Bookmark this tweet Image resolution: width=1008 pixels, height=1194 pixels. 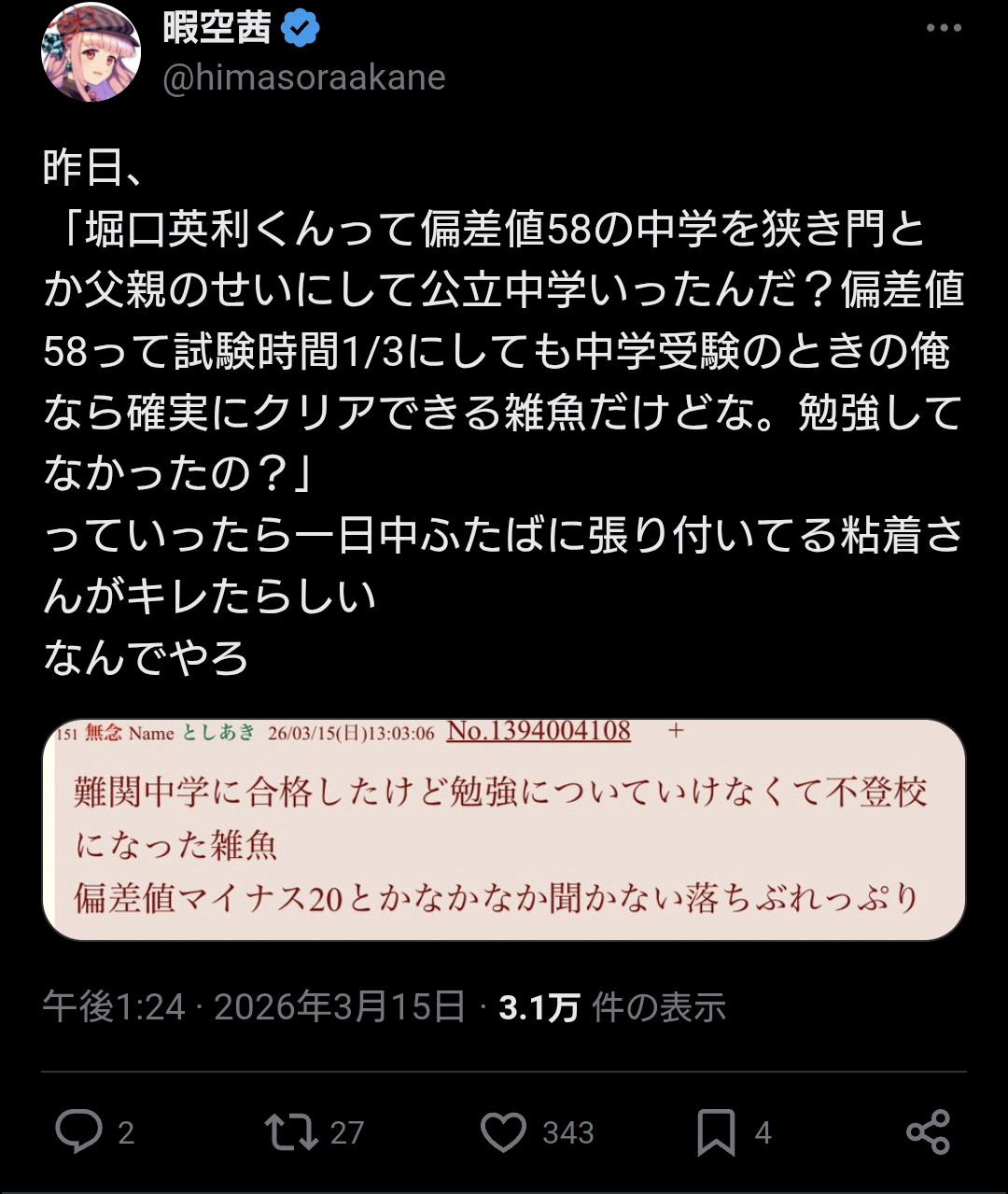coord(717,1132)
